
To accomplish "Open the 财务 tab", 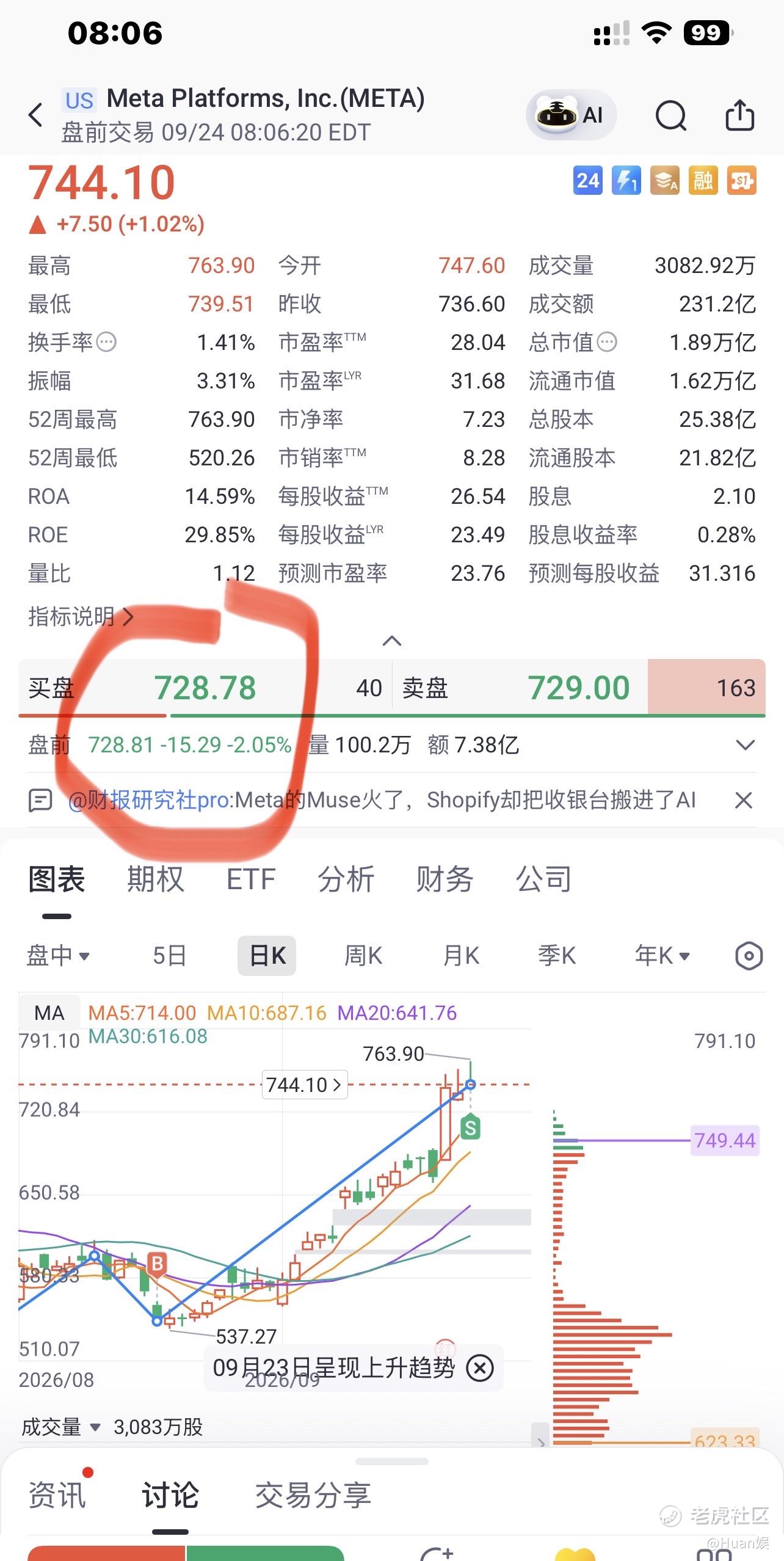I will pos(445,879).
